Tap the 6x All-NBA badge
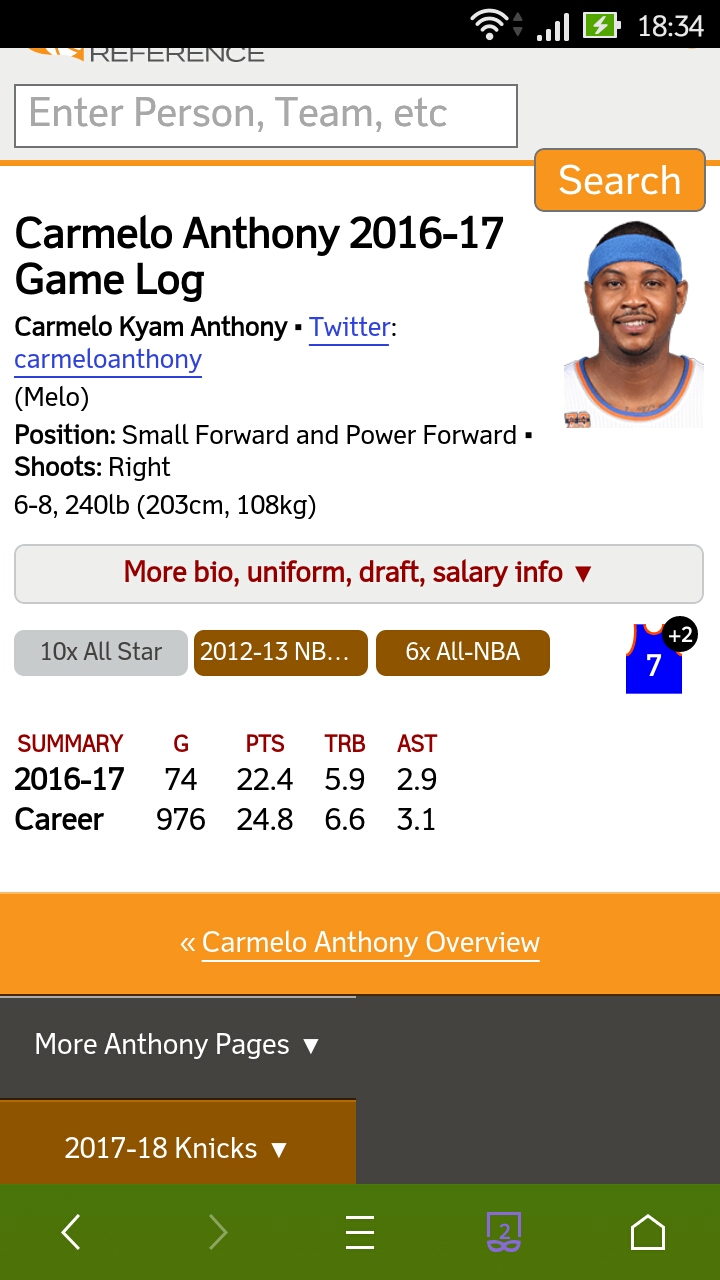This screenshot has width=720, height=1280. (463, 652)
